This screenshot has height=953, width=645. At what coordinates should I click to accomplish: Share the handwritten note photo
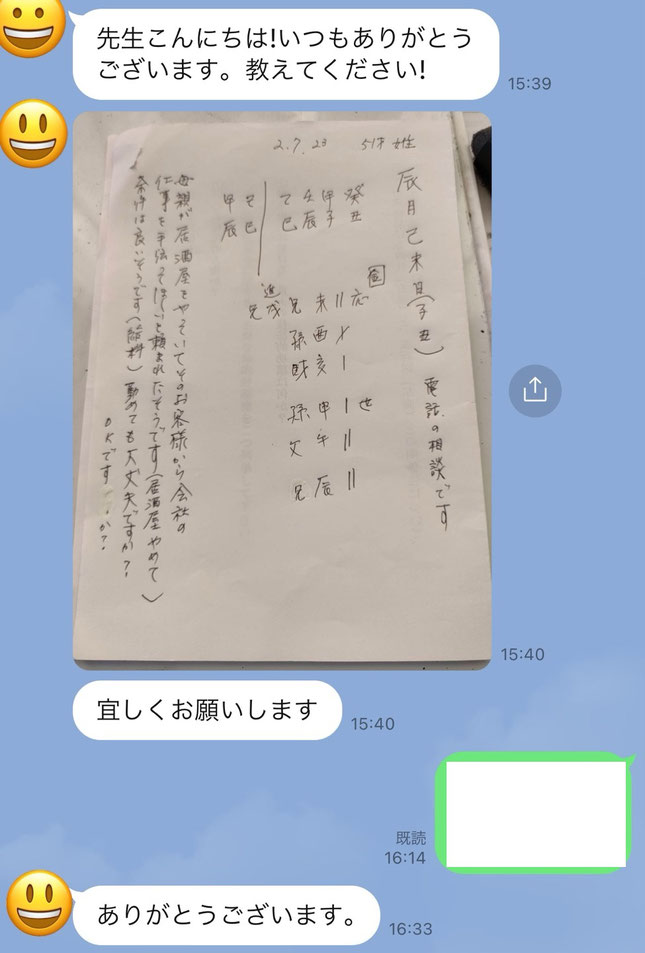click(x=535, y=390)
